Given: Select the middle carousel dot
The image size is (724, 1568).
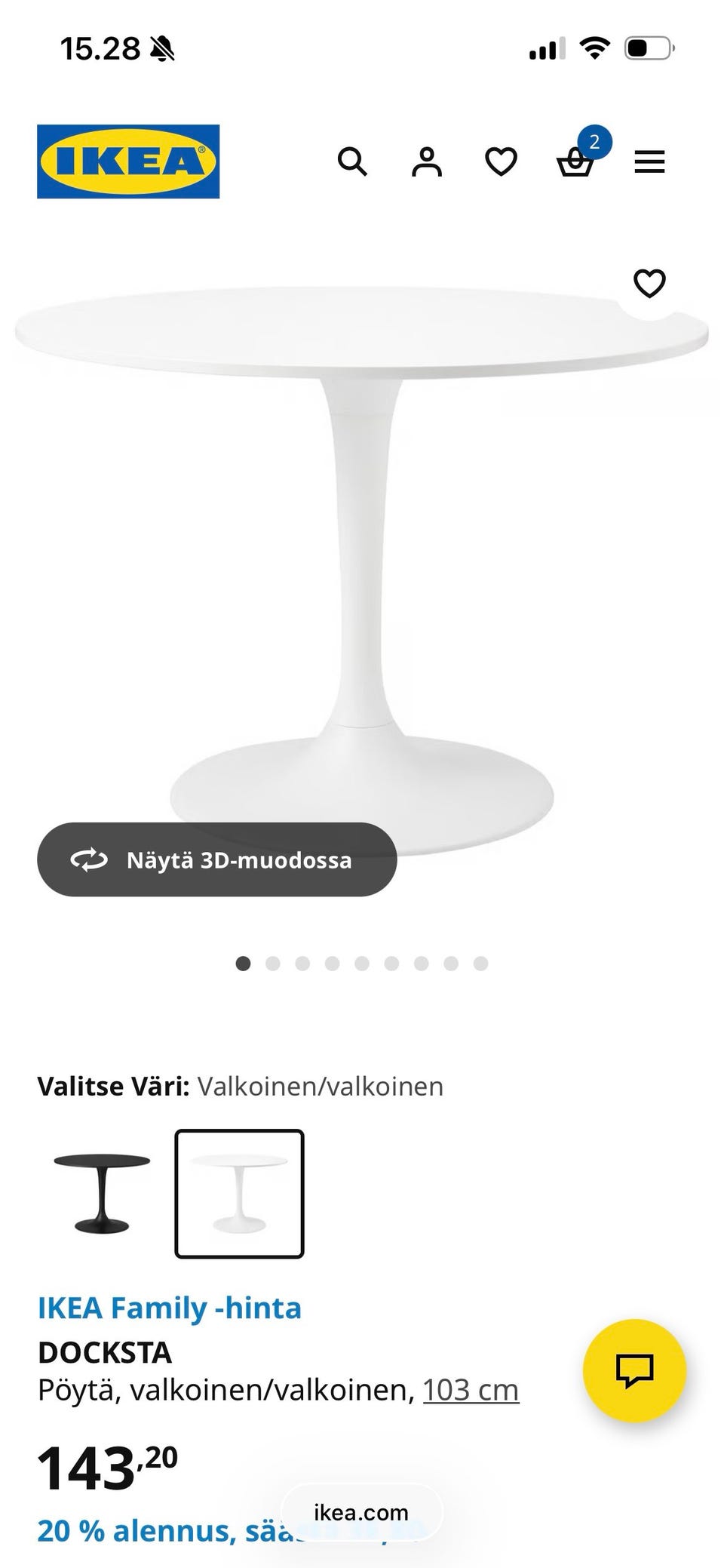Looking at the screenshot, I should 363,963.
